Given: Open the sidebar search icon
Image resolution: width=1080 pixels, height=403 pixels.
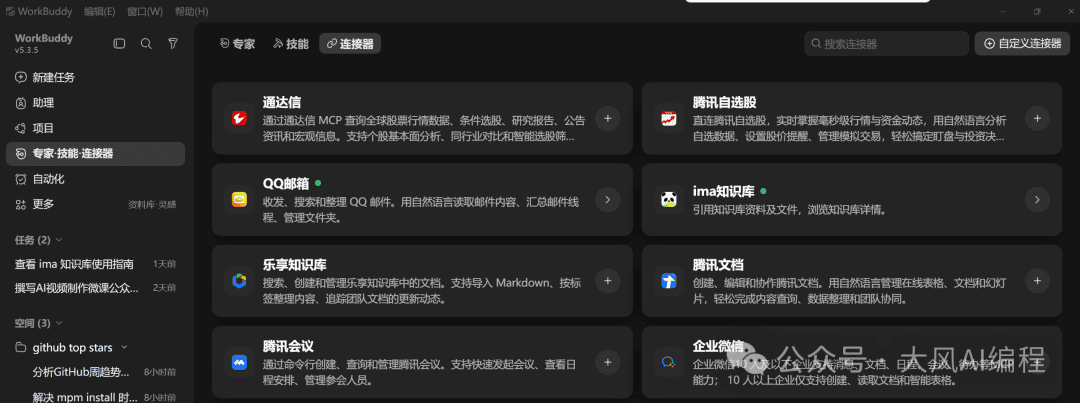Looking at the screenshot, I should click(146, 43).
